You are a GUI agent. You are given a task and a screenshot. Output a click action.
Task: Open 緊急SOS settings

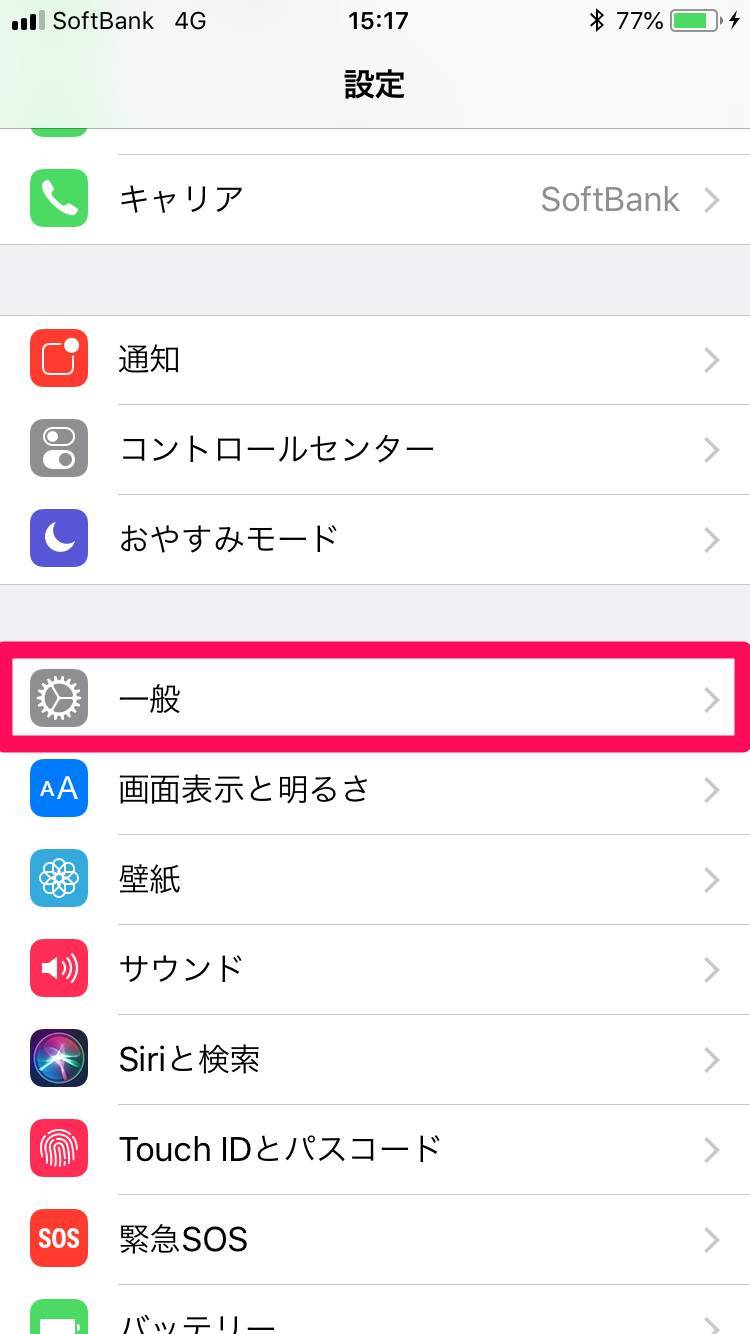375,1240
